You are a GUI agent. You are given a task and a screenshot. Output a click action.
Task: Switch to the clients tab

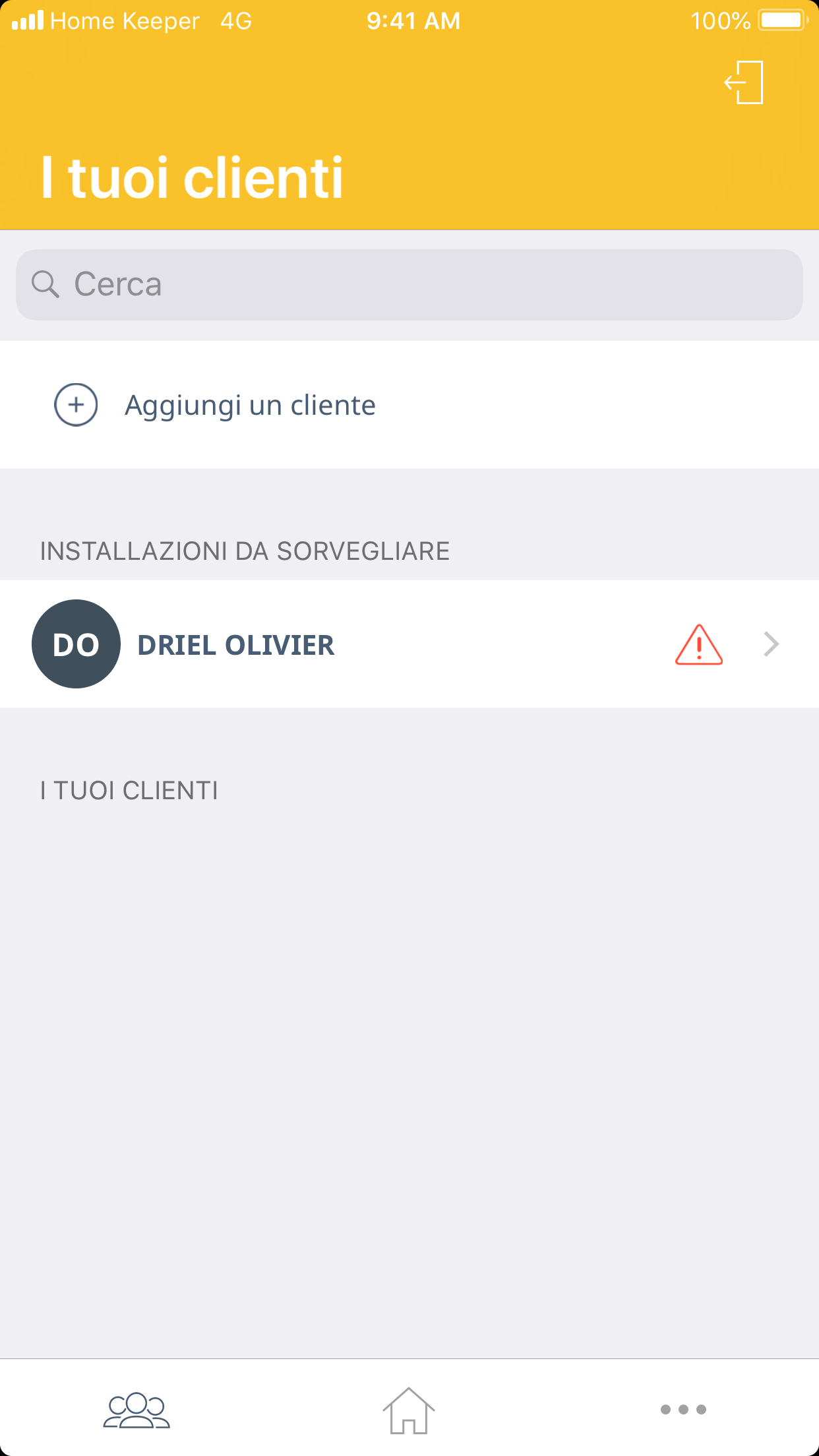click(136, 1410)
